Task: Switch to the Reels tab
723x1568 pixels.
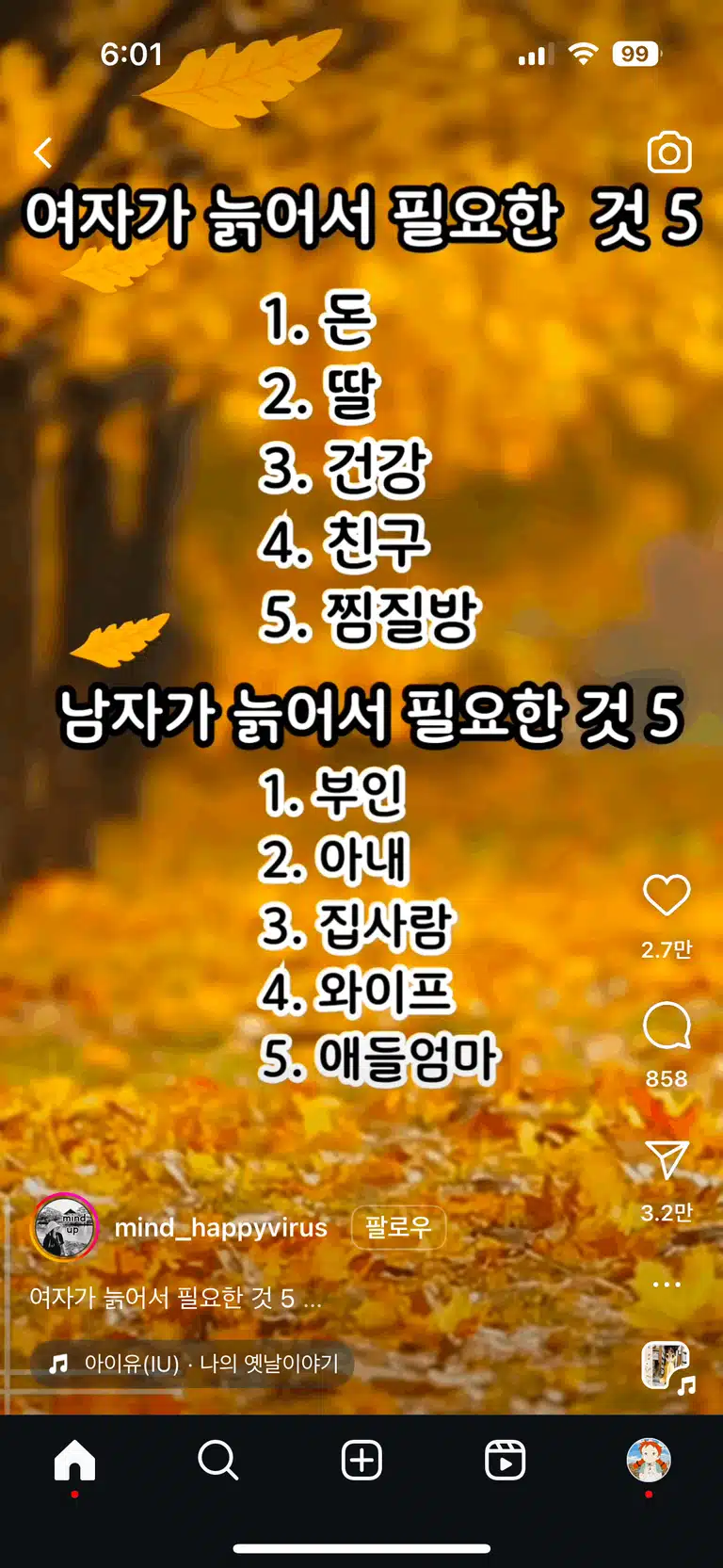Action: click(506, 1461)
